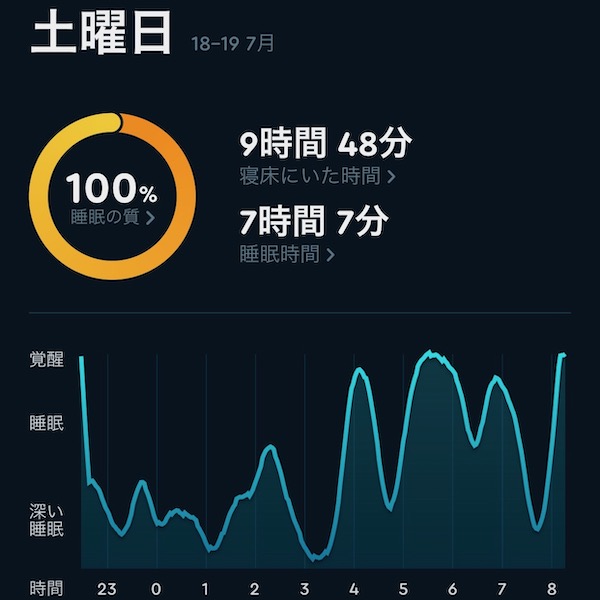The height and width of the screenshot is (600, 600).
Task: Open 寝床にいた時間 details
Action: pos(317,176)
